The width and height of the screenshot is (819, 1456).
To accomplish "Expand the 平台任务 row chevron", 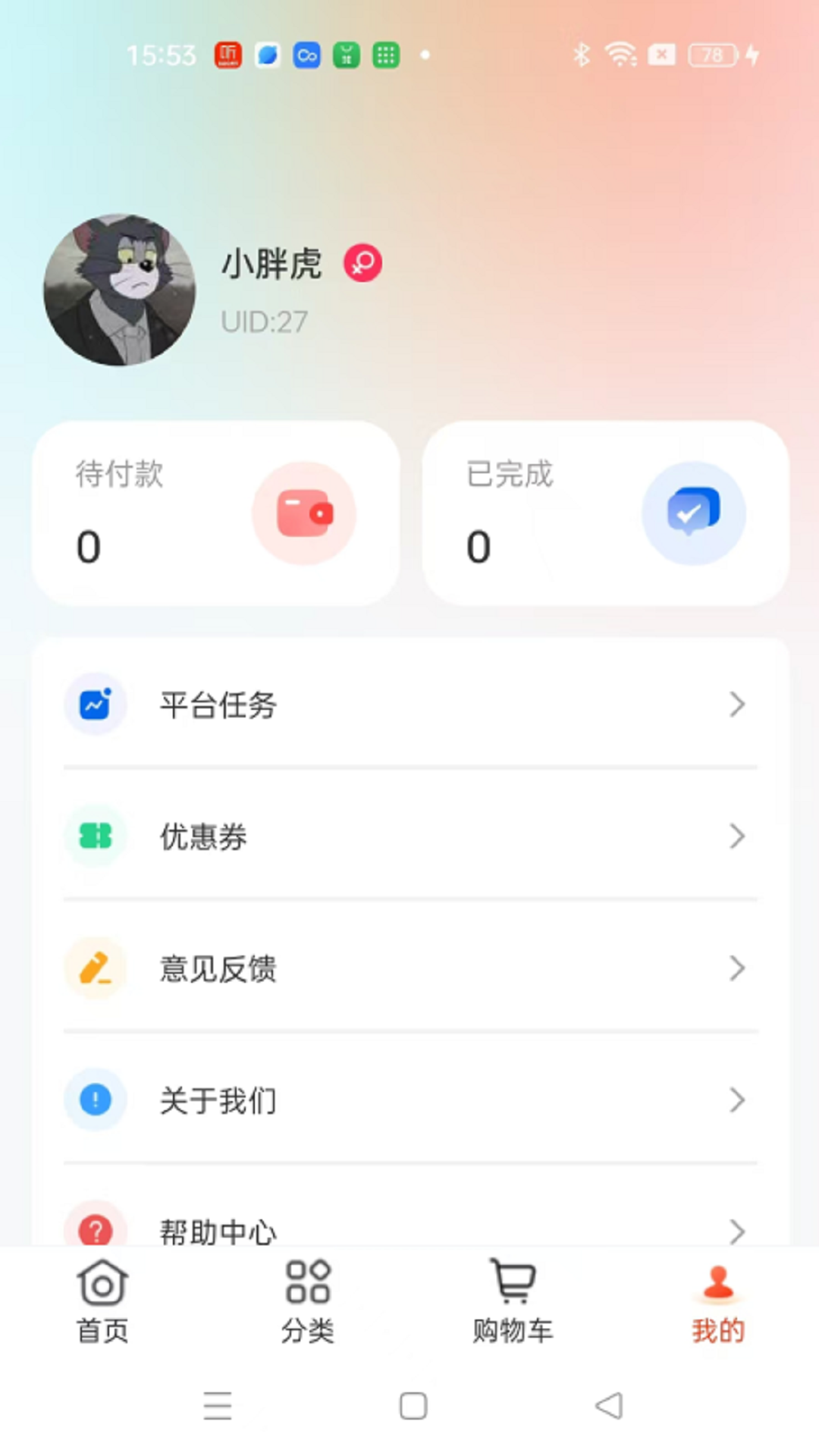I will (x=737, y=704).
